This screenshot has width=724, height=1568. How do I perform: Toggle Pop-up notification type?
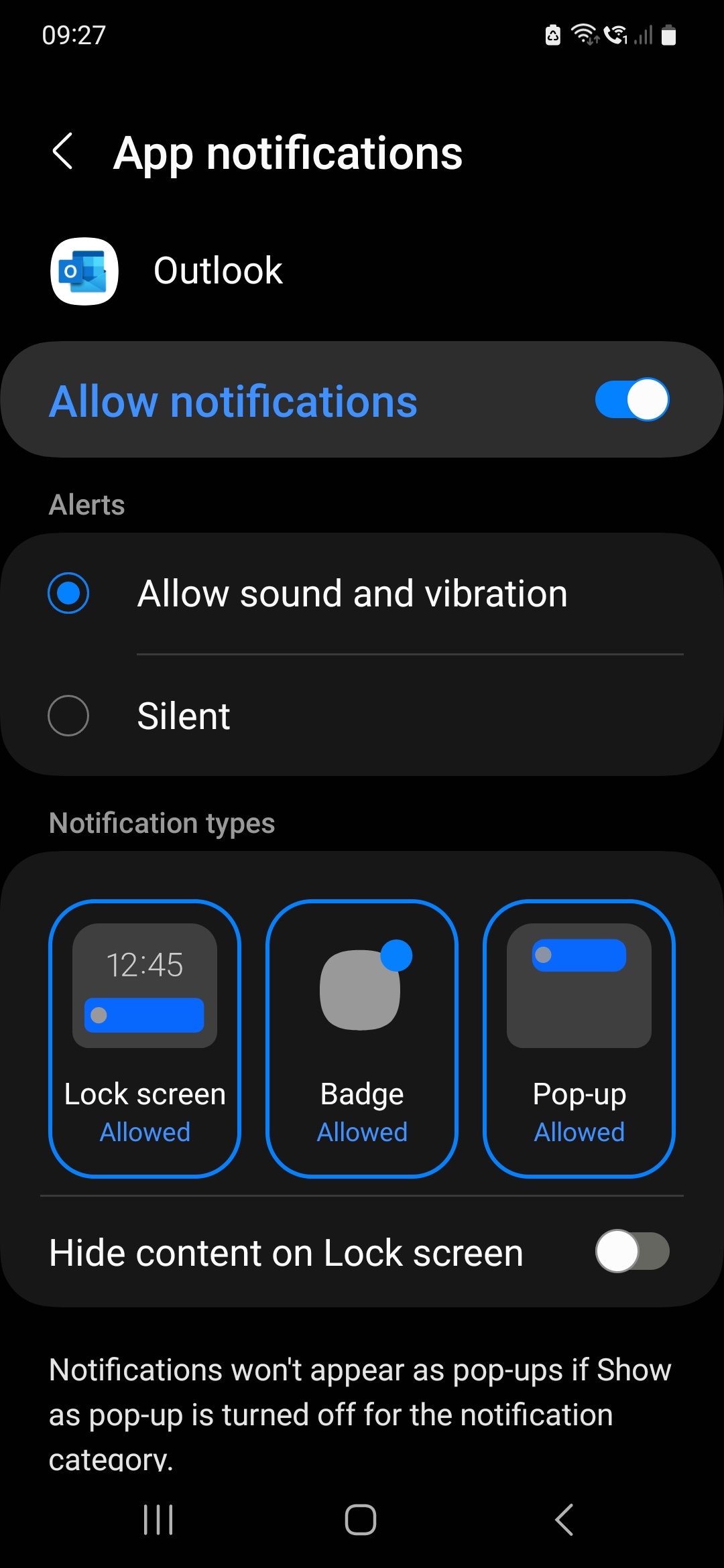click(579, 1038)
